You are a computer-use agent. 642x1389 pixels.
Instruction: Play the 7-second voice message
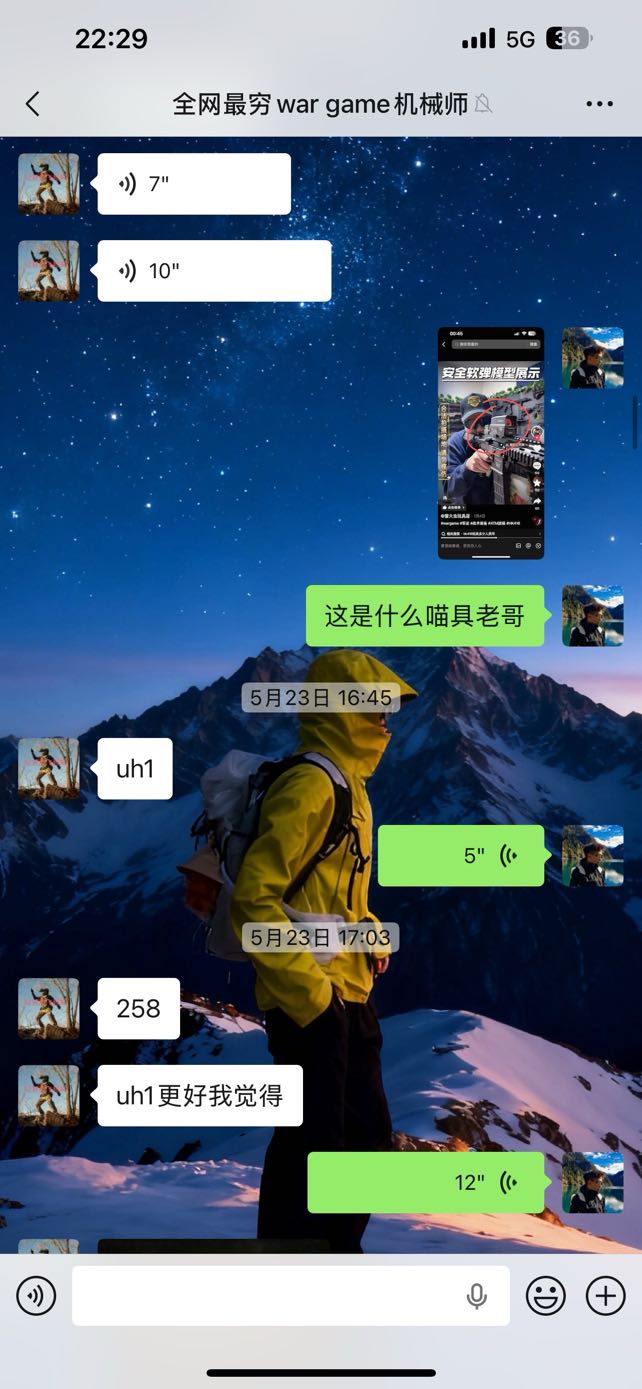194,184
